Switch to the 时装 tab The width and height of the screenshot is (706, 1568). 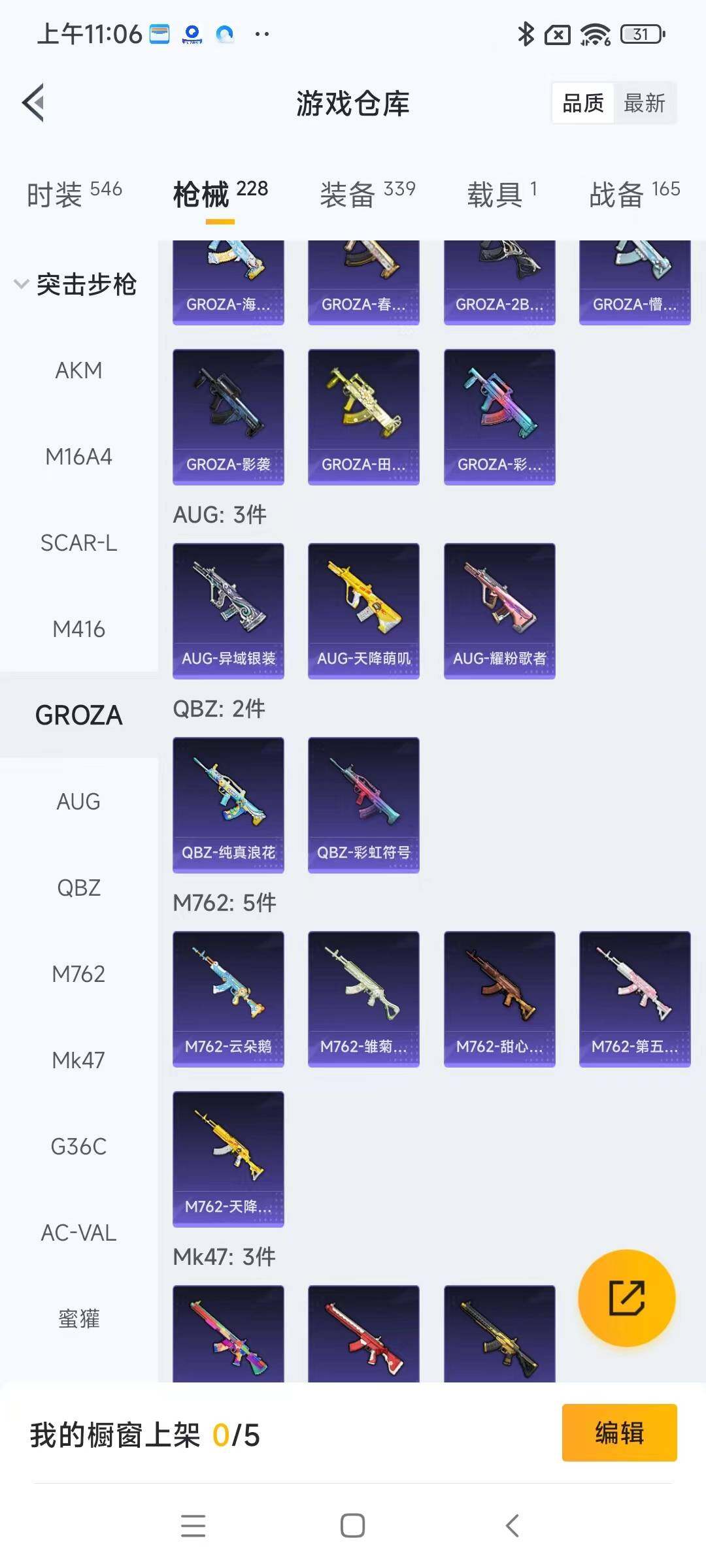[73, 194]
